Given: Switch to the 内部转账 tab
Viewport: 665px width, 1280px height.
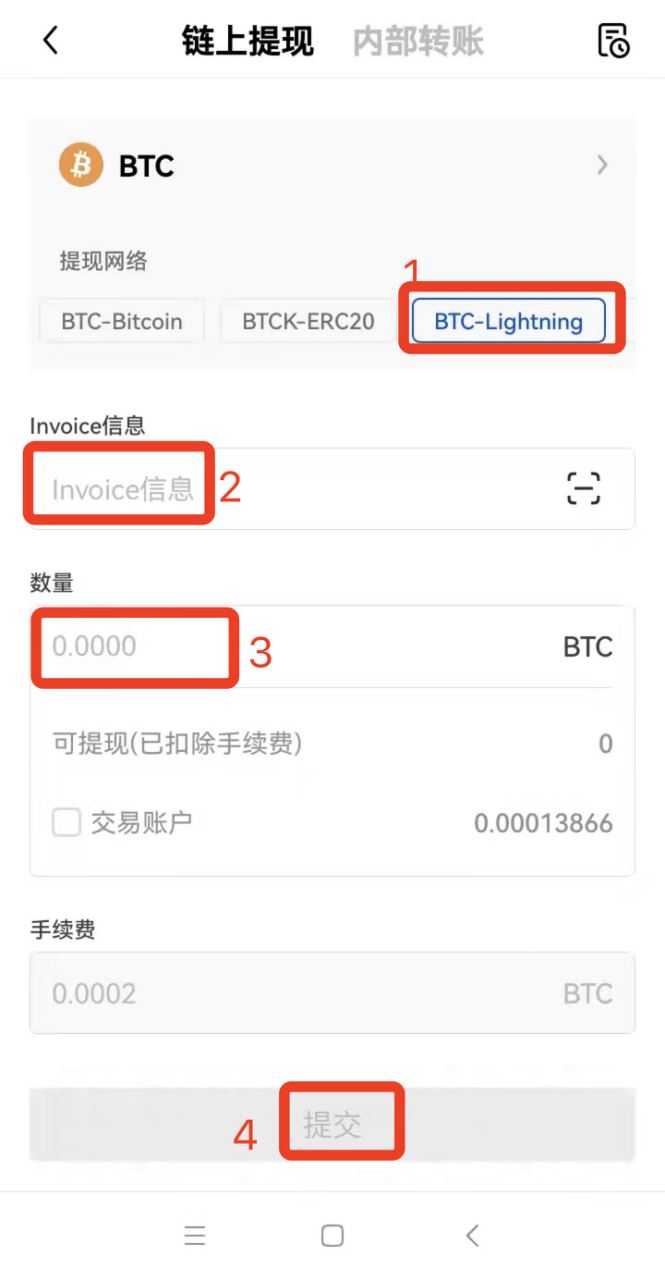Looking at the screenshot, I should [x=418, y=41].
